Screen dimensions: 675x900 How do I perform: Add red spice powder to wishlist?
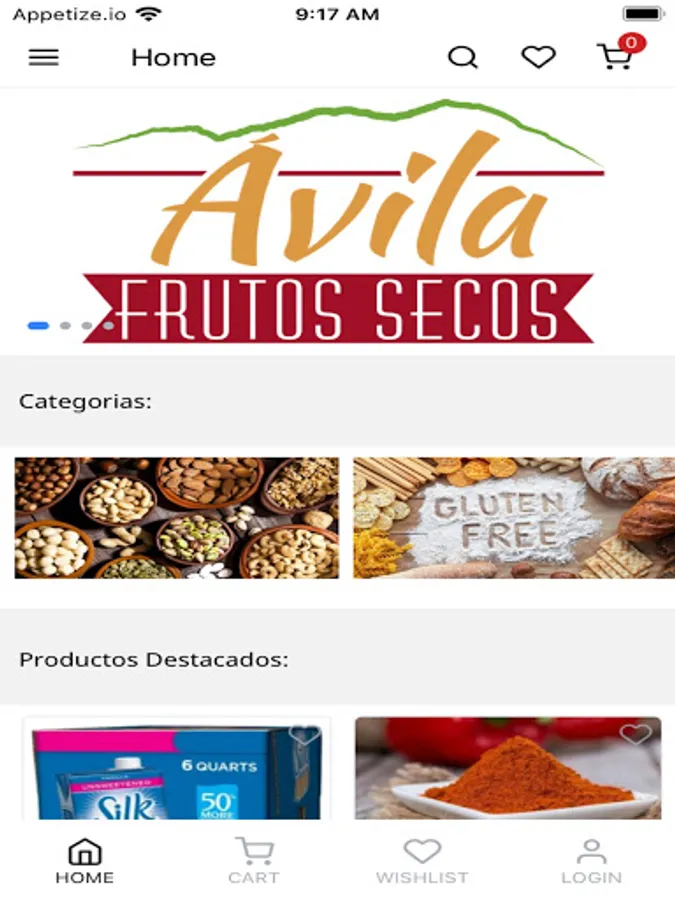click(635, 735)
